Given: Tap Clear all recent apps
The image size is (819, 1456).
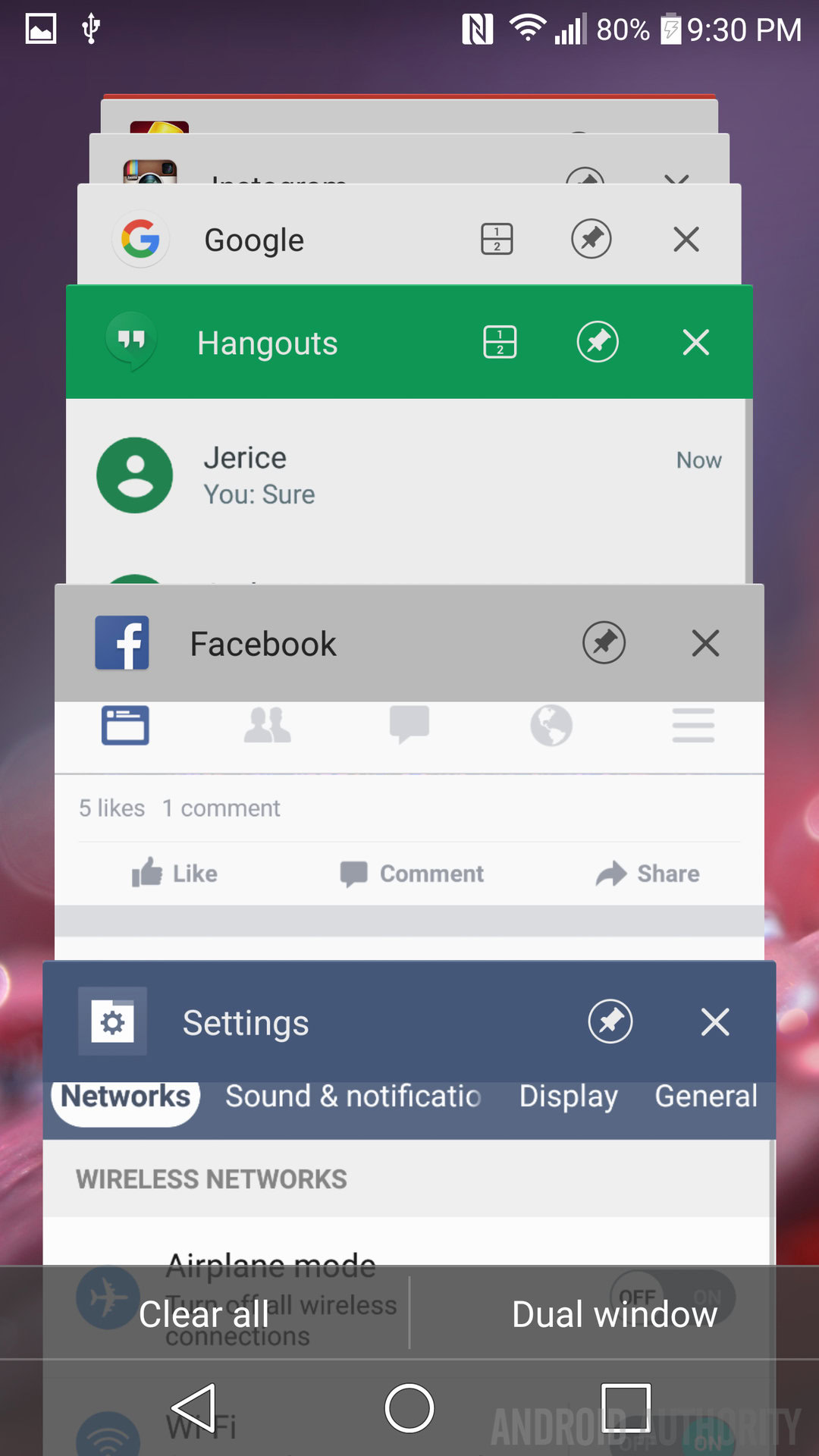Looking at the screenshot, I should click(204, 1313).
